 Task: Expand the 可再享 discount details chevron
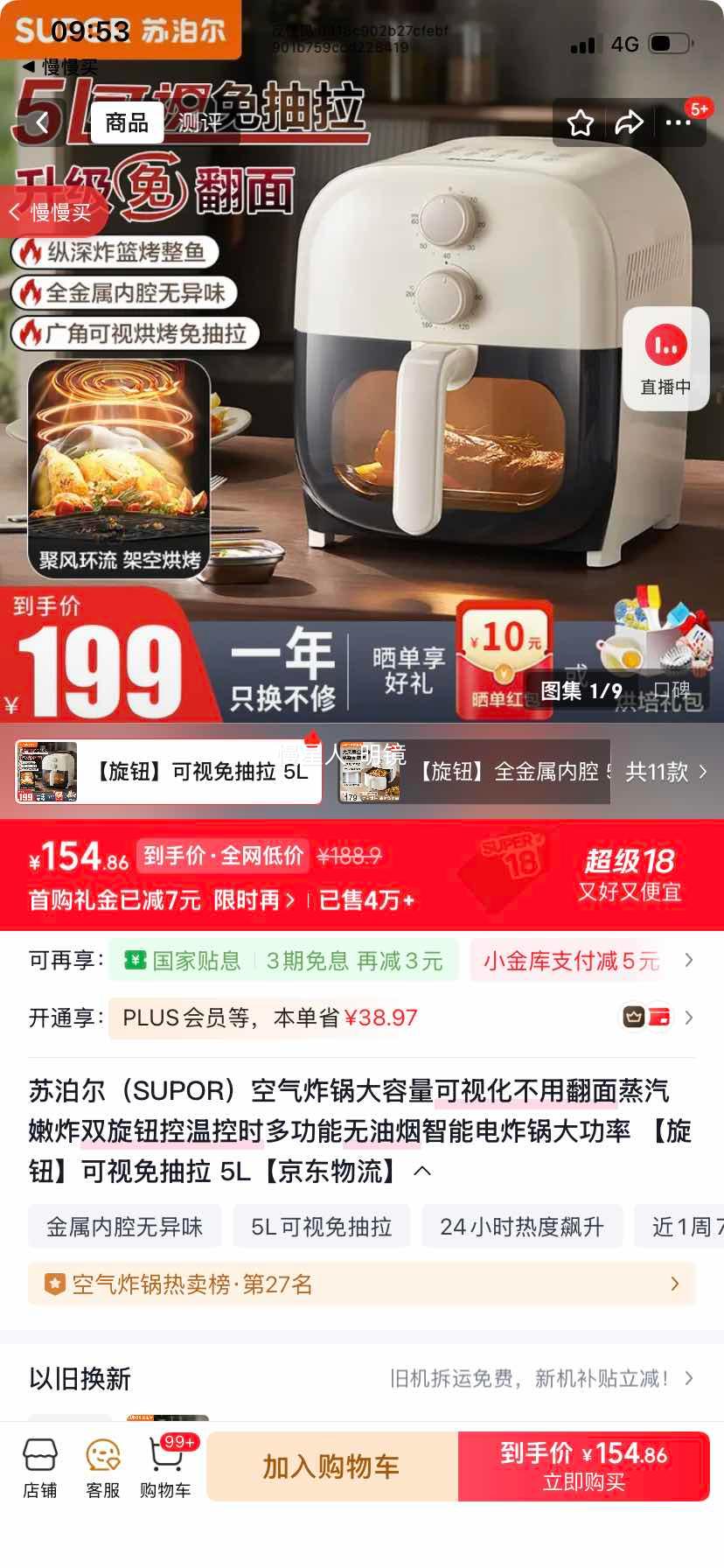point(691,960)
